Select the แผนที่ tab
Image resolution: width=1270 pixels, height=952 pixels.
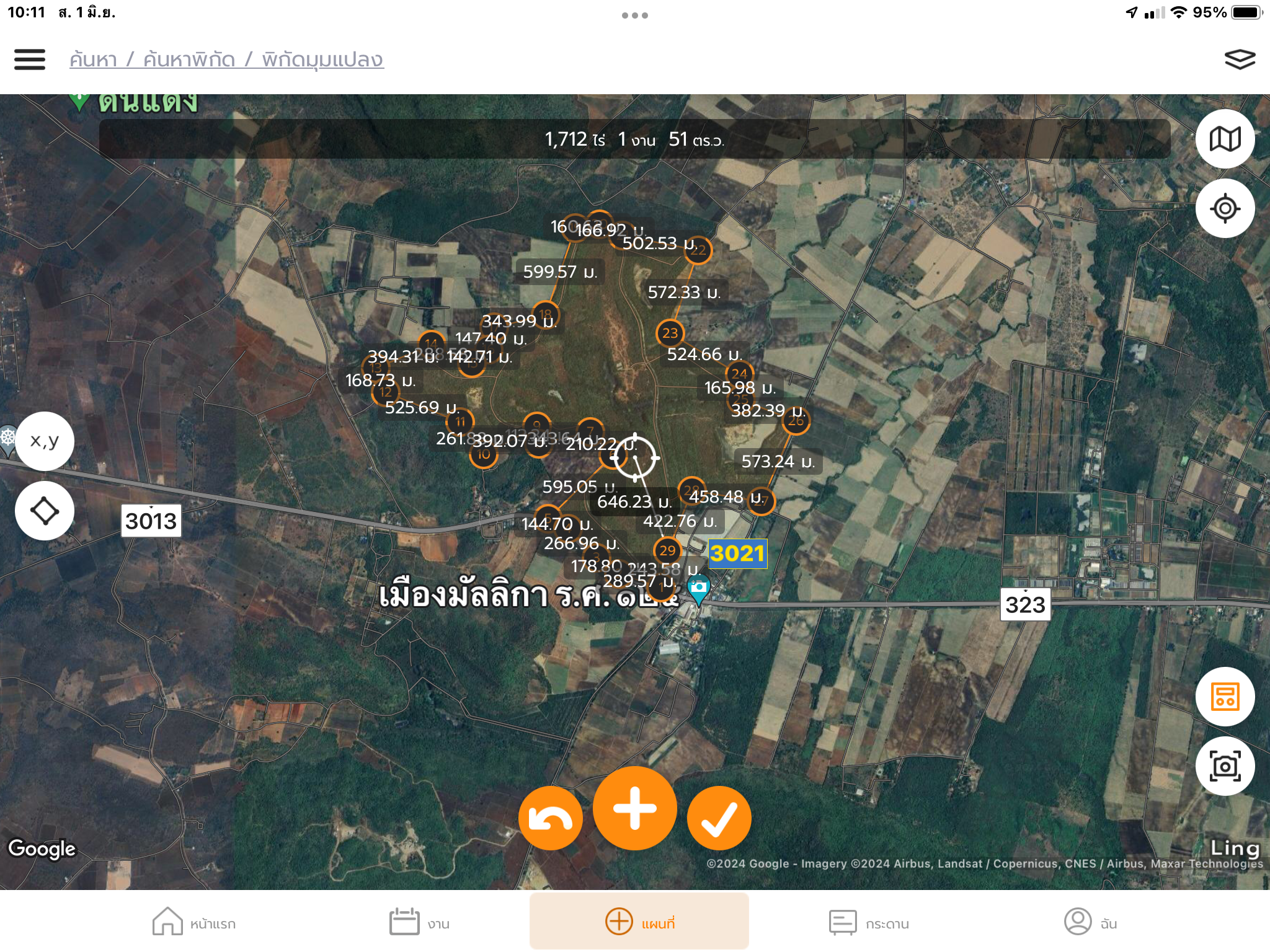point(639,922)
